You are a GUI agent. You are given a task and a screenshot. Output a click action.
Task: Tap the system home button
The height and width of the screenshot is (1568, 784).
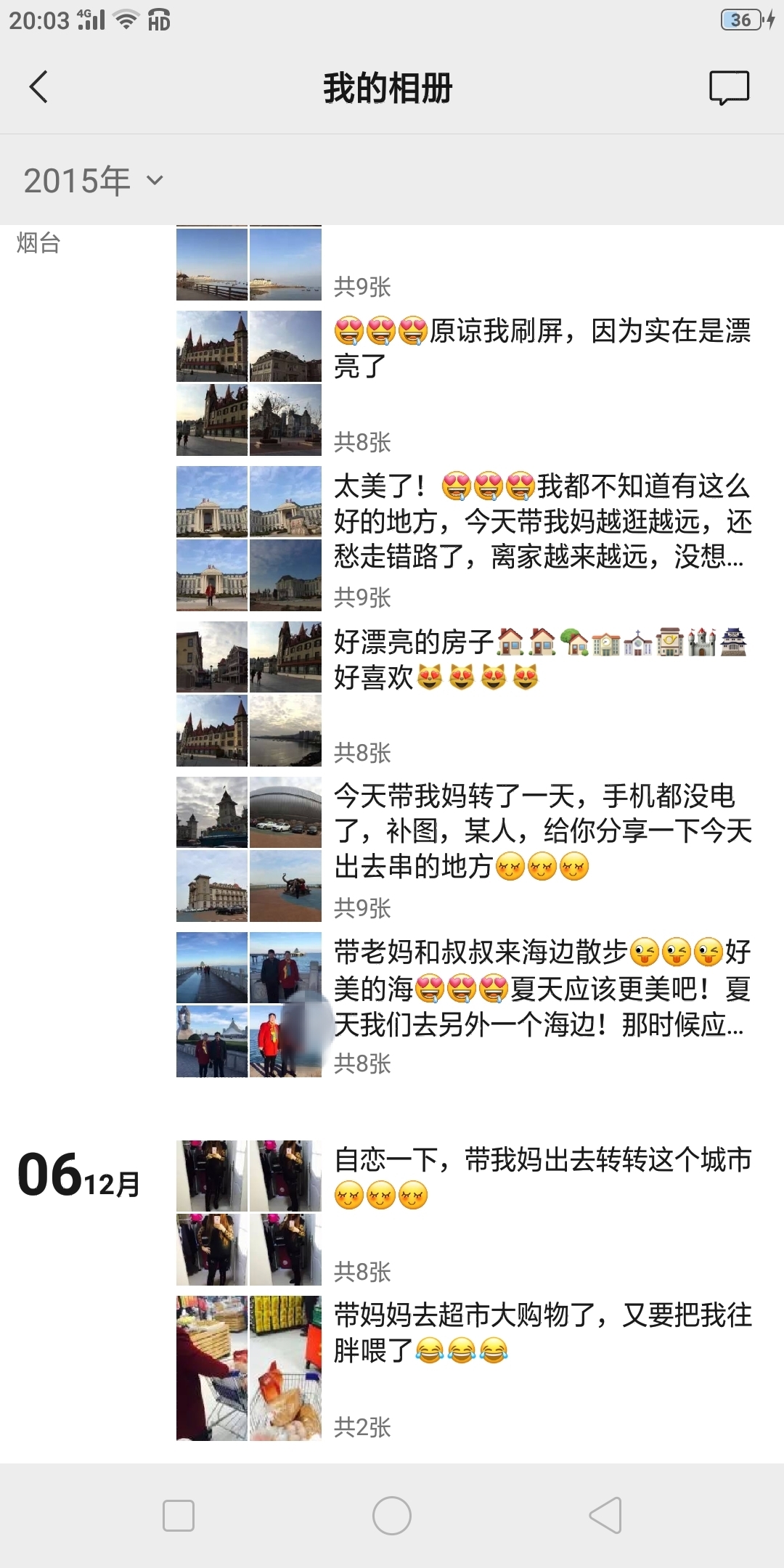click(392, 1516)
